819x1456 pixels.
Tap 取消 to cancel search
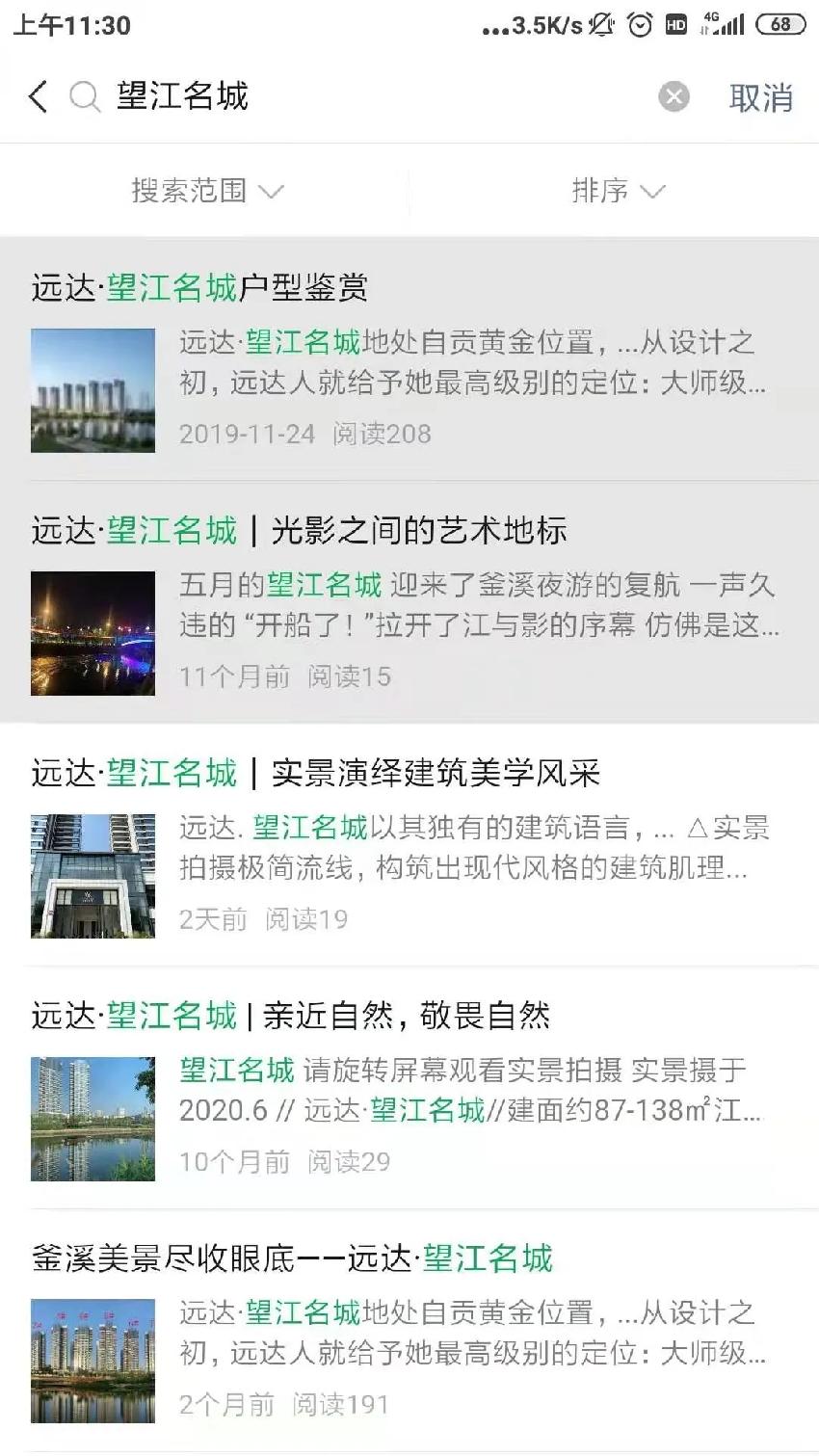760,97
